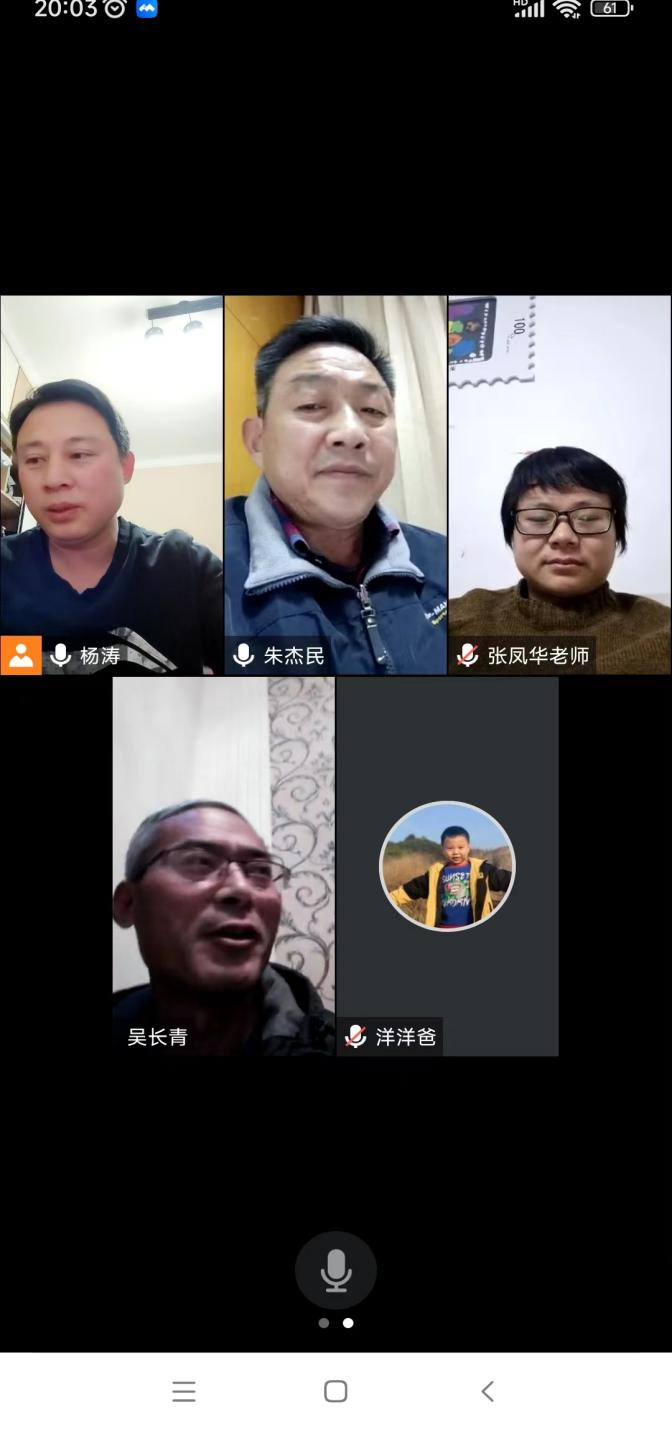
Task: Go to the first page indicator dot
Action: point(323,1322)
